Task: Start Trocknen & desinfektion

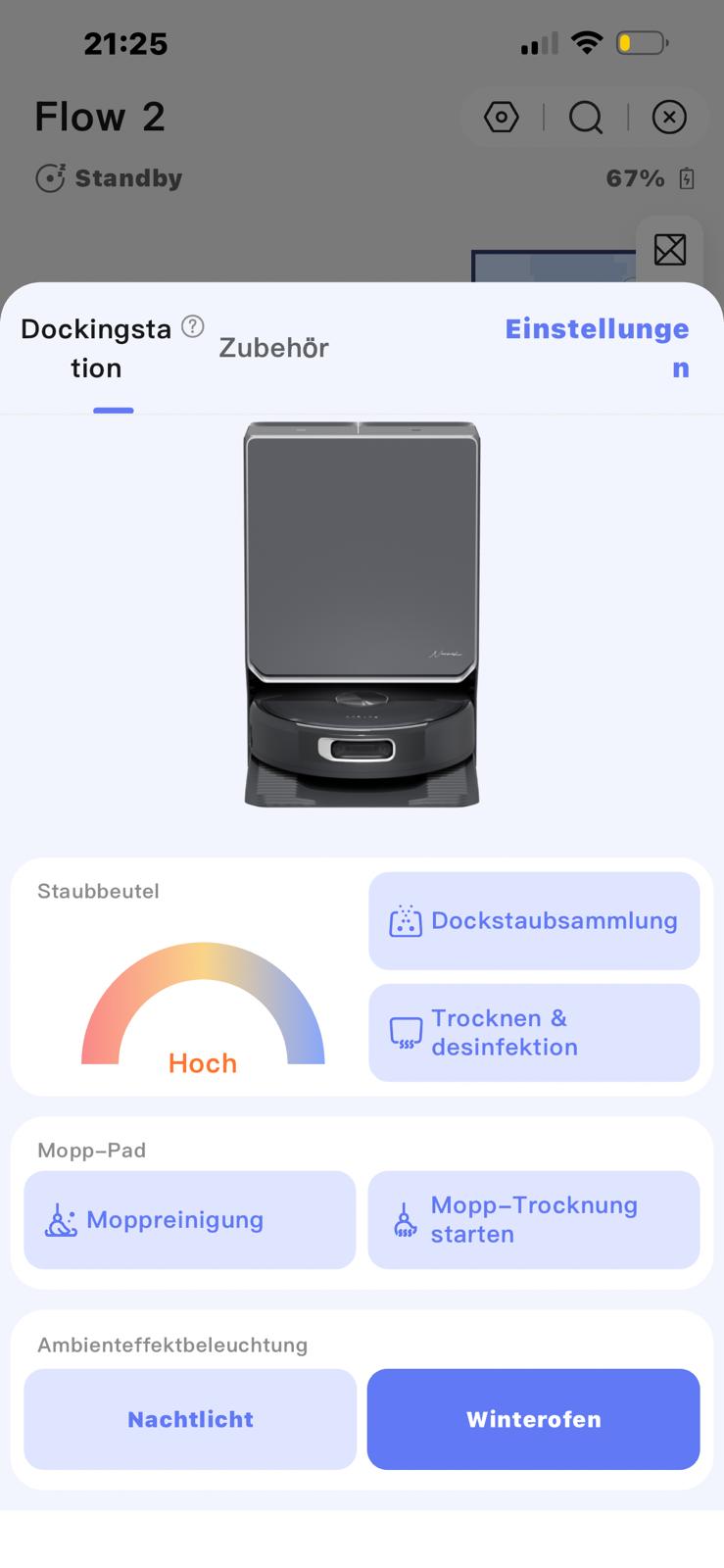Action: 534,1033
